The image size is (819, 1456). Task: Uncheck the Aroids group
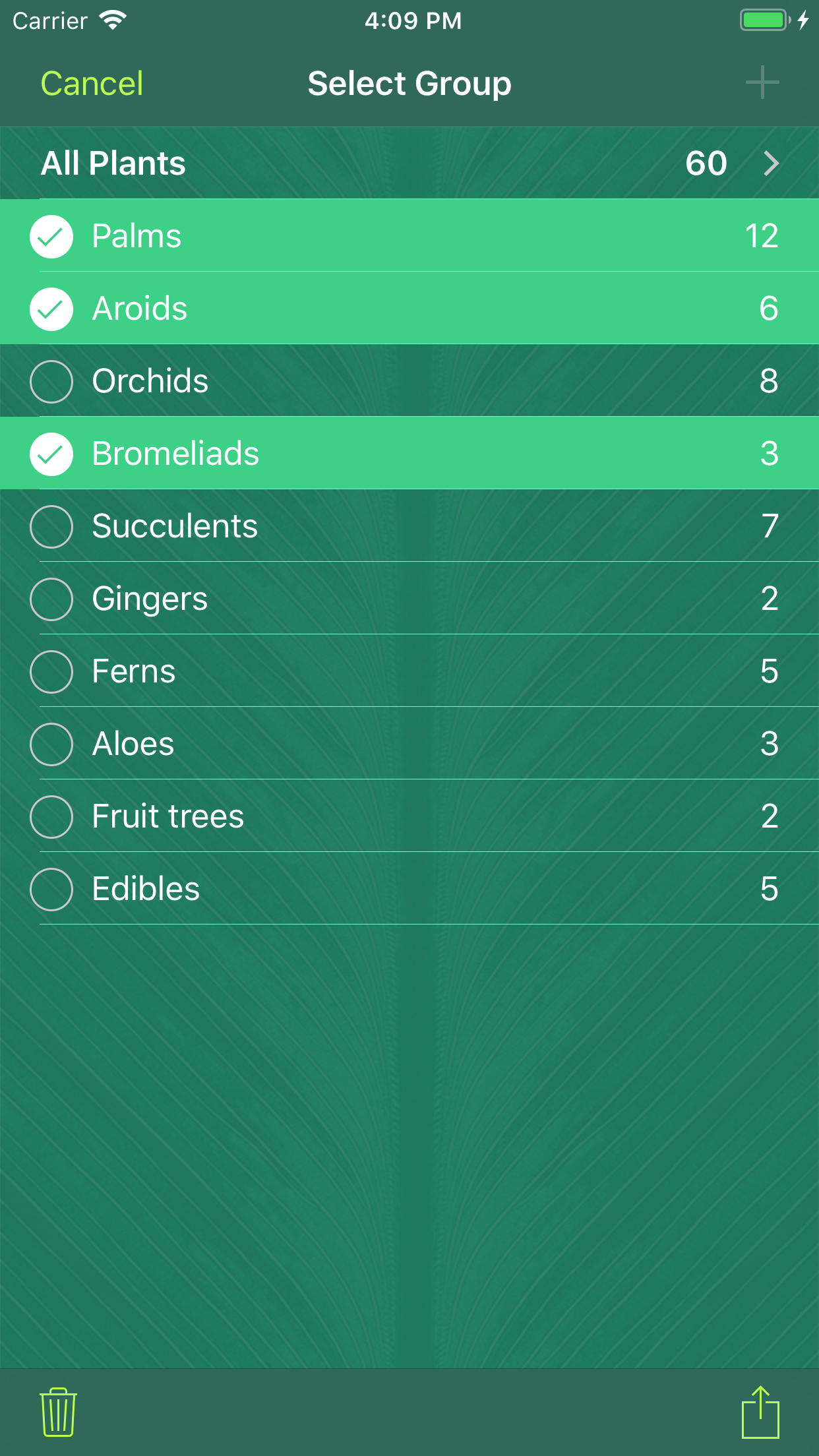tap(51, 309)
